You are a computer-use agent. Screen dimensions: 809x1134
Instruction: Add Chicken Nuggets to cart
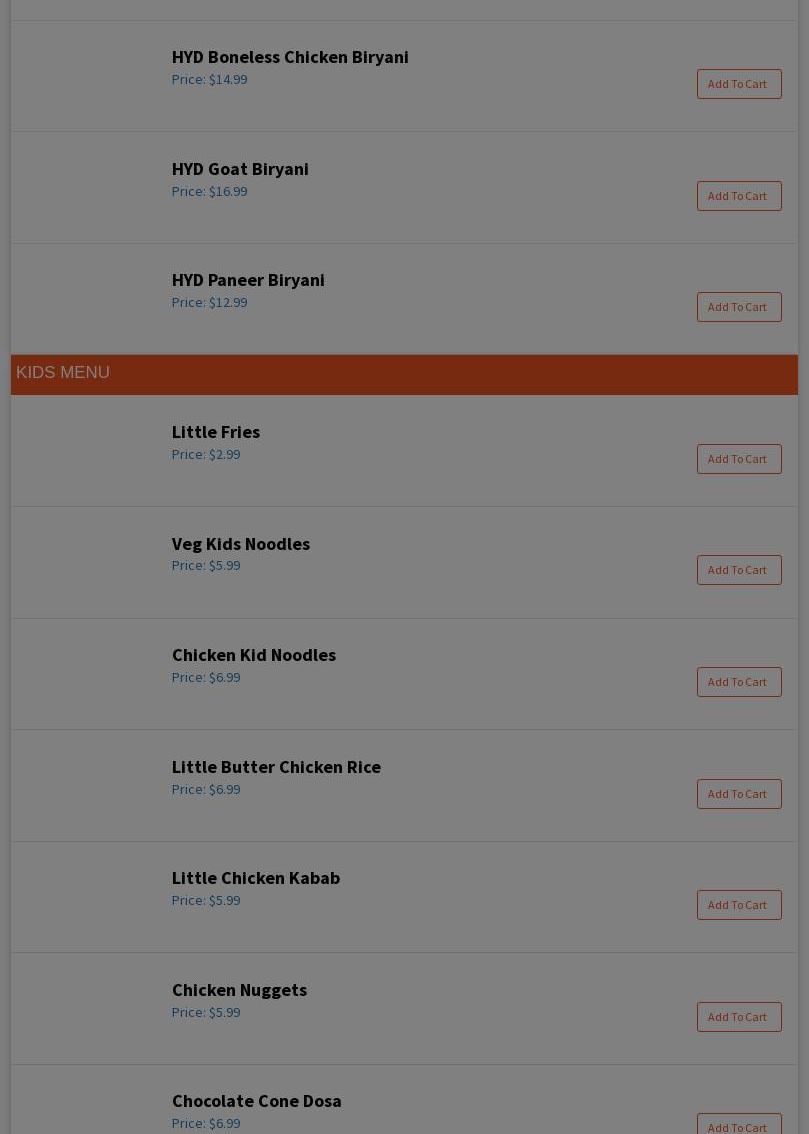(x=738, y=1017)
